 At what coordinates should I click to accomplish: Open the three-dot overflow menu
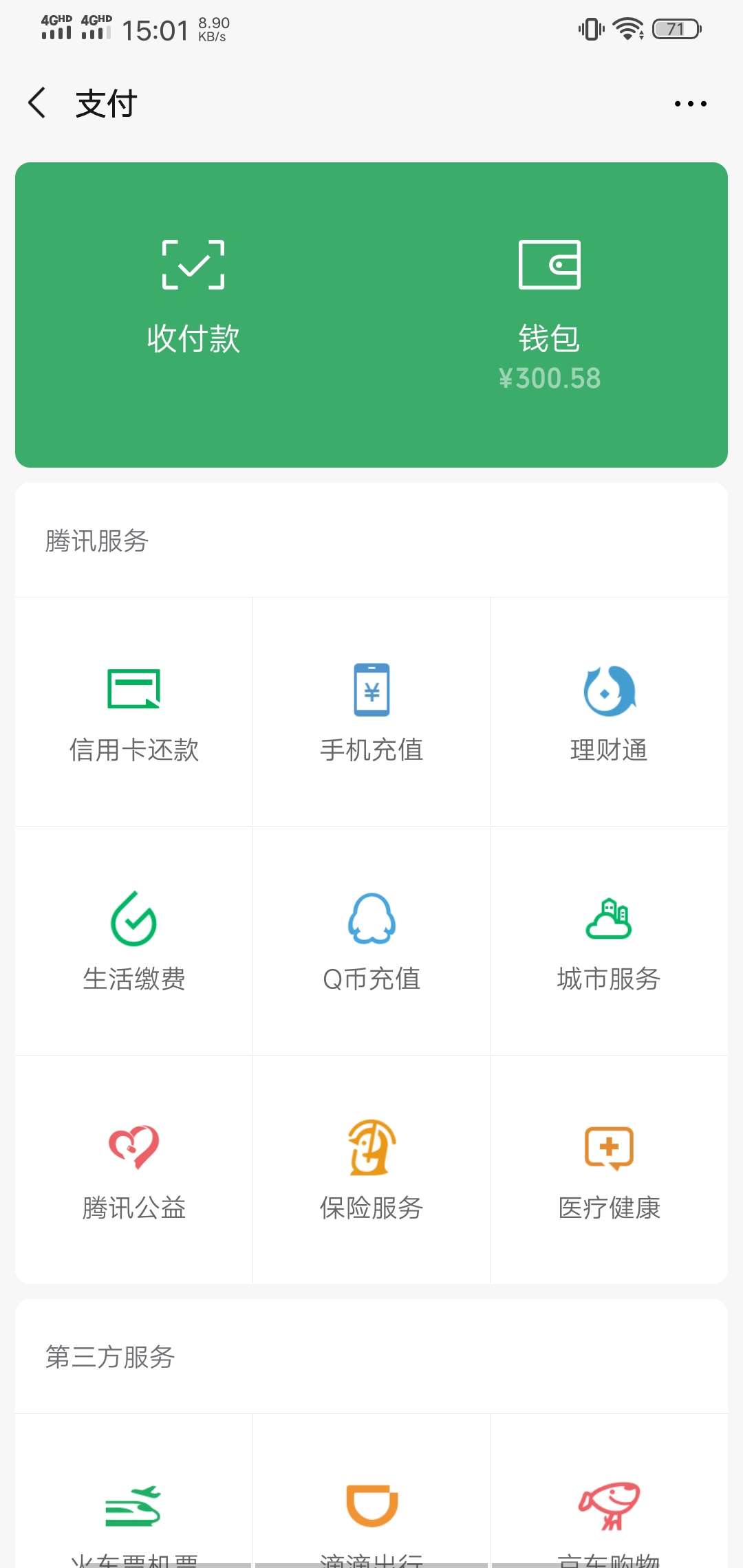coord(690,104)
